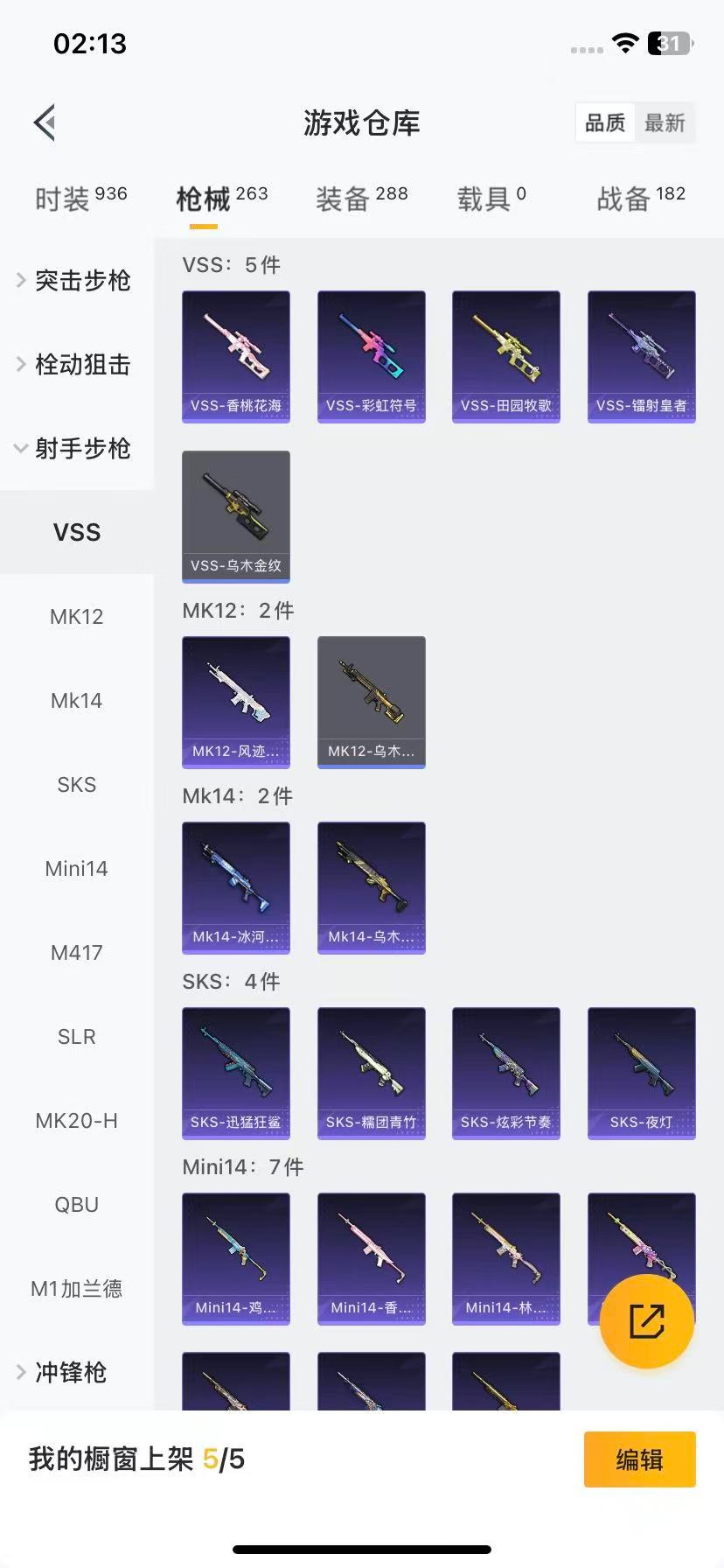724x1568 pixels.
Task: Open the SKS-夜灯 skin
Action: click(642, 1073)
